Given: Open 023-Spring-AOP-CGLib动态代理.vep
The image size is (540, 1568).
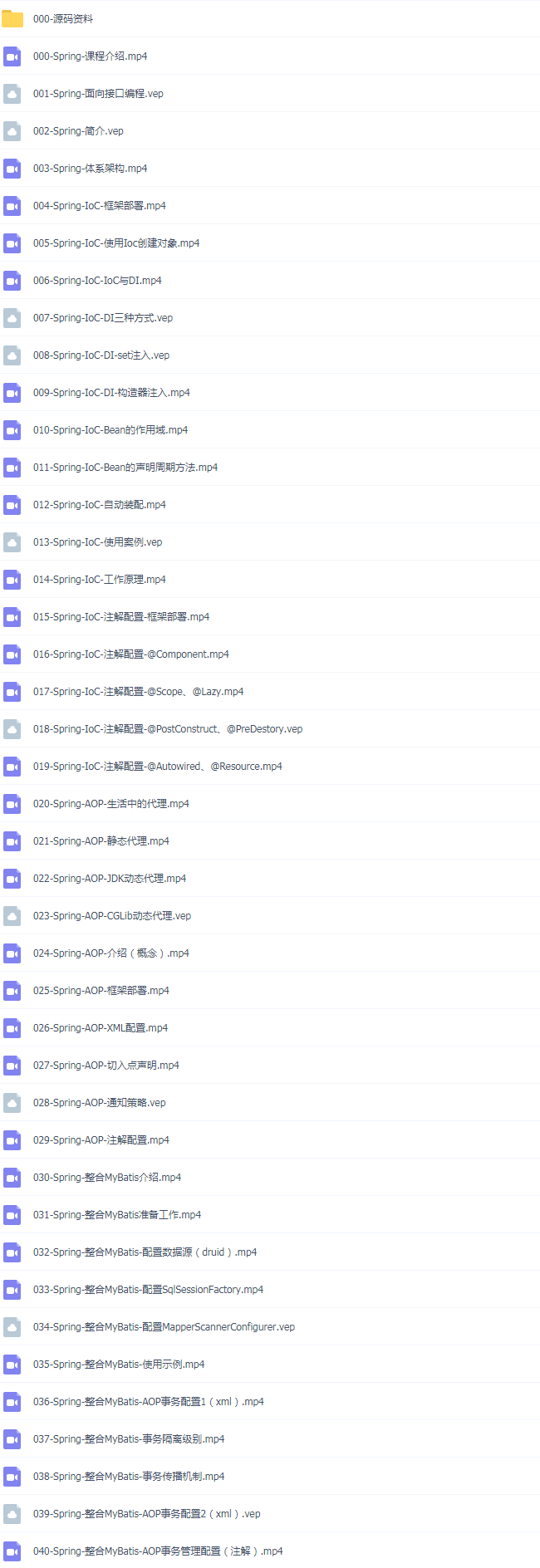Looking at the screenshot, I should click(112, 915).
